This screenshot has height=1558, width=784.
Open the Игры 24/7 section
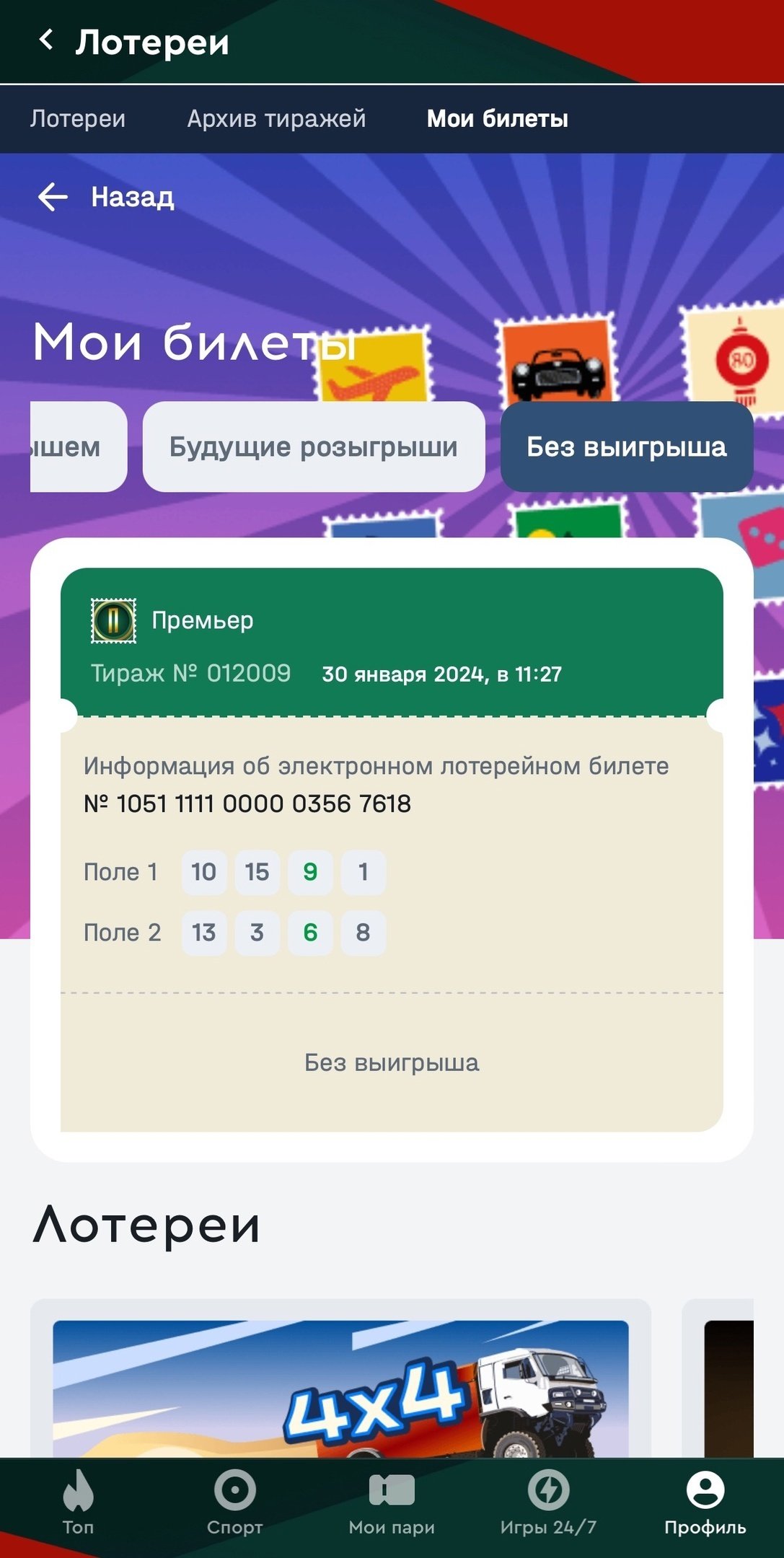pyautogui.click(x=548, y=1504)
